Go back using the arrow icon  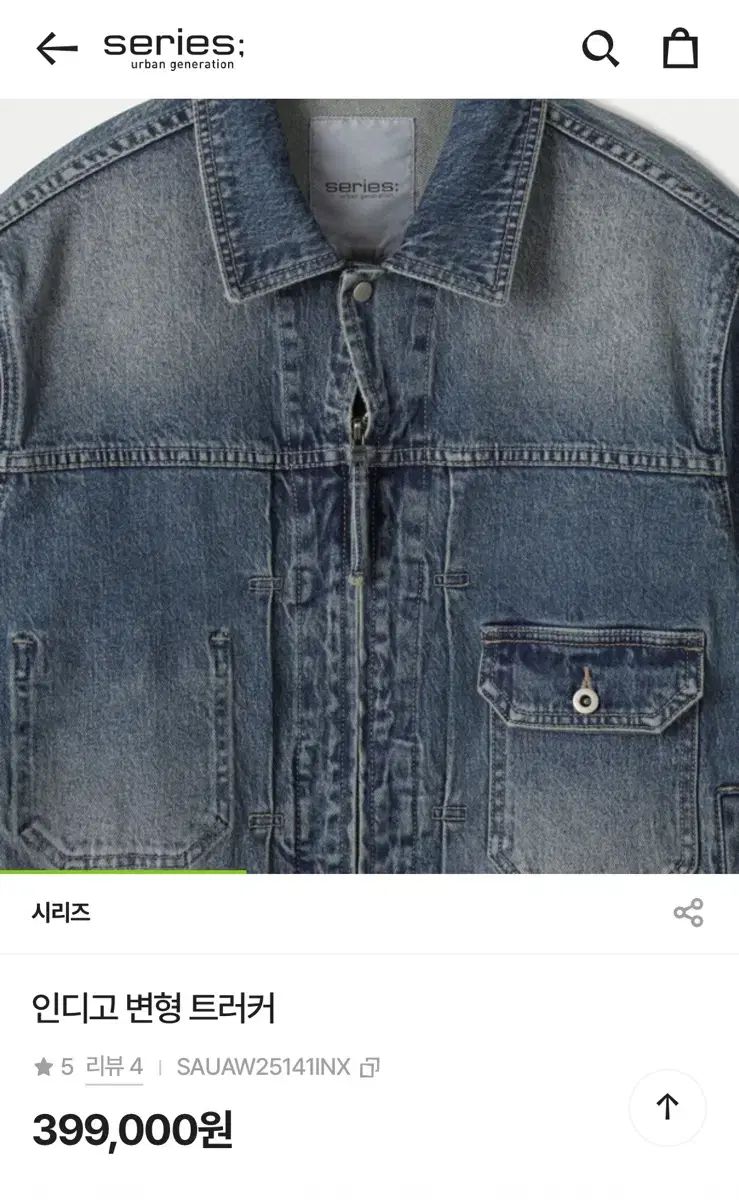pyautogui.click(x=56, y=49)
